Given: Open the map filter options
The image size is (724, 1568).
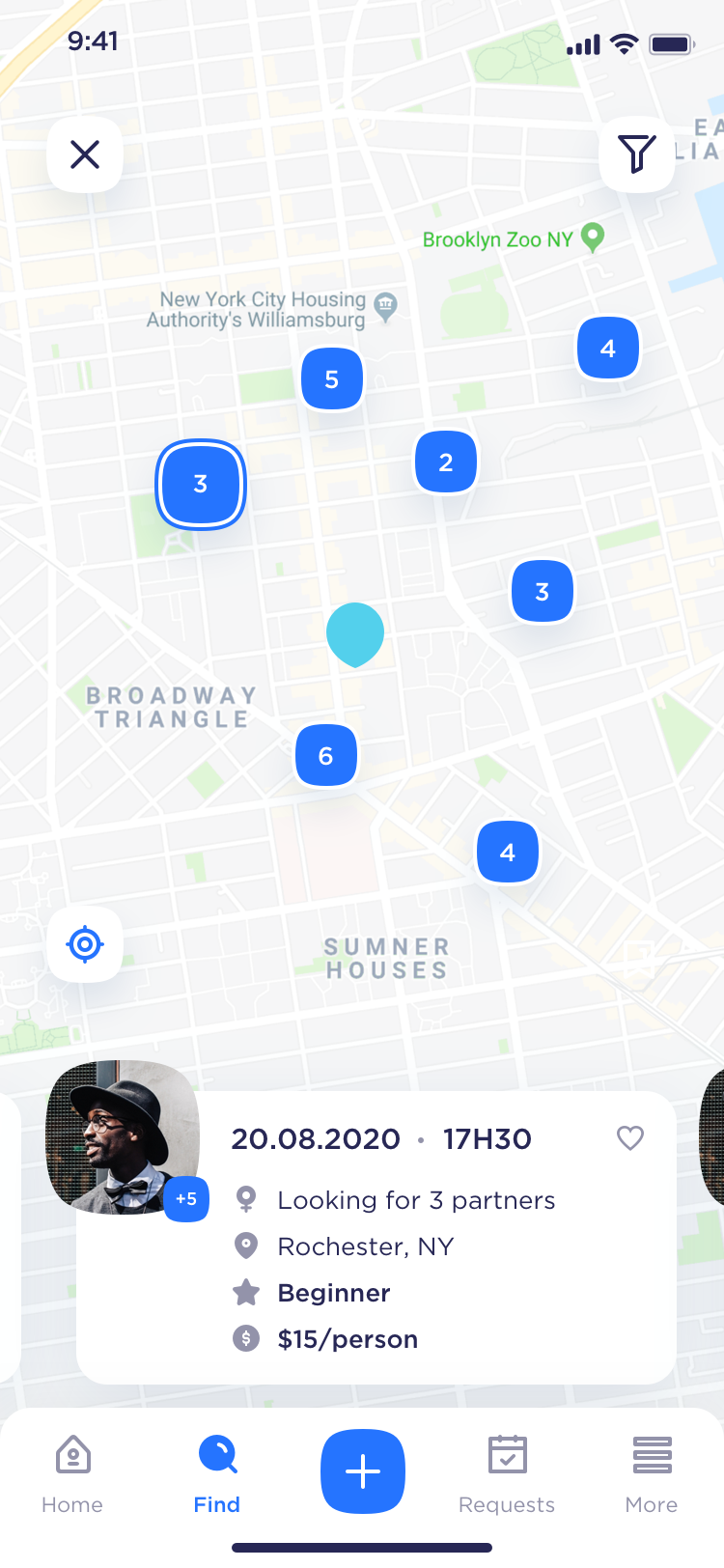Looking at the screenshot, I should click(x=636, y=154).
